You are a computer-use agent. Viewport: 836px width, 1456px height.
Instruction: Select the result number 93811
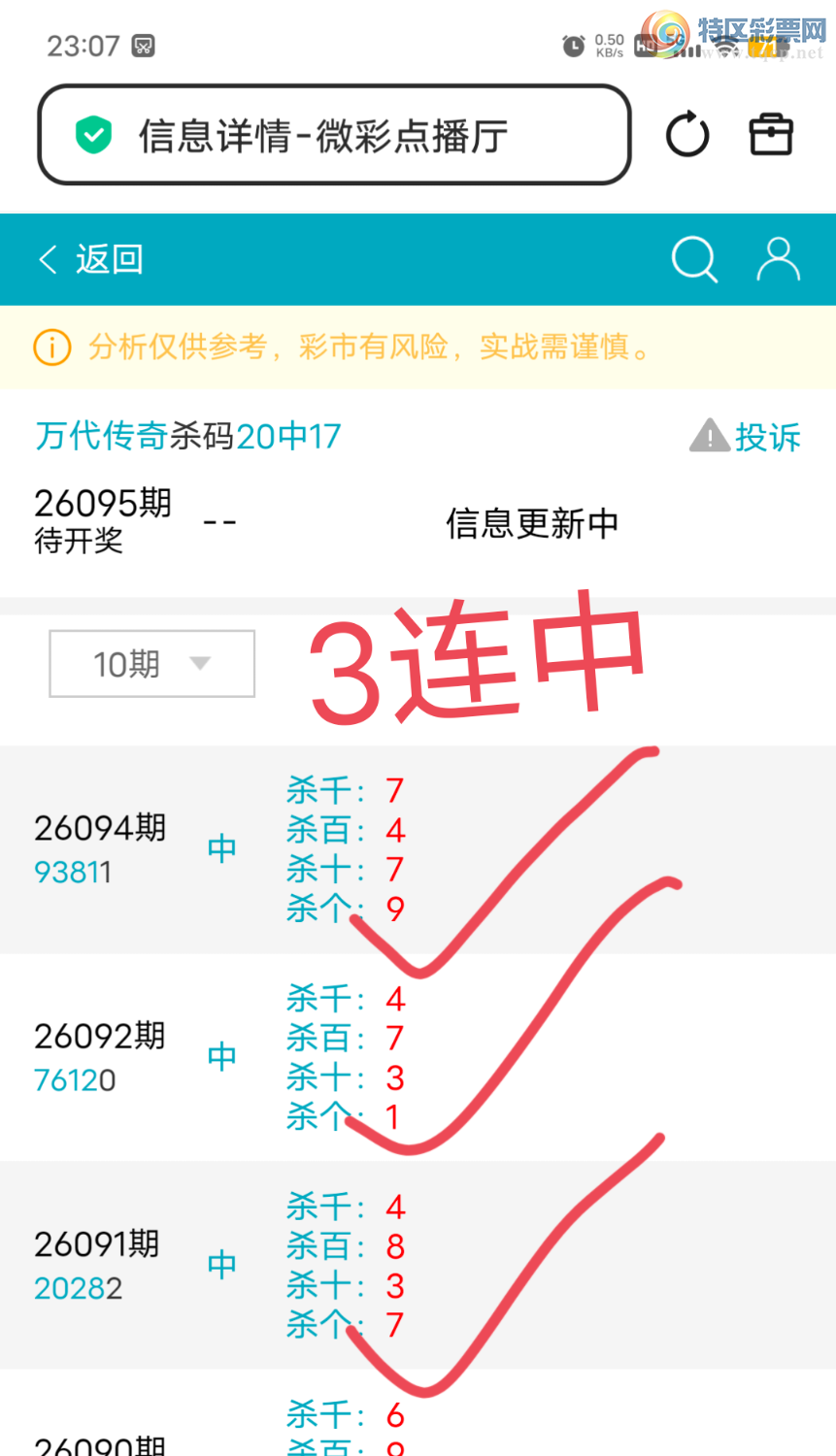73,872
